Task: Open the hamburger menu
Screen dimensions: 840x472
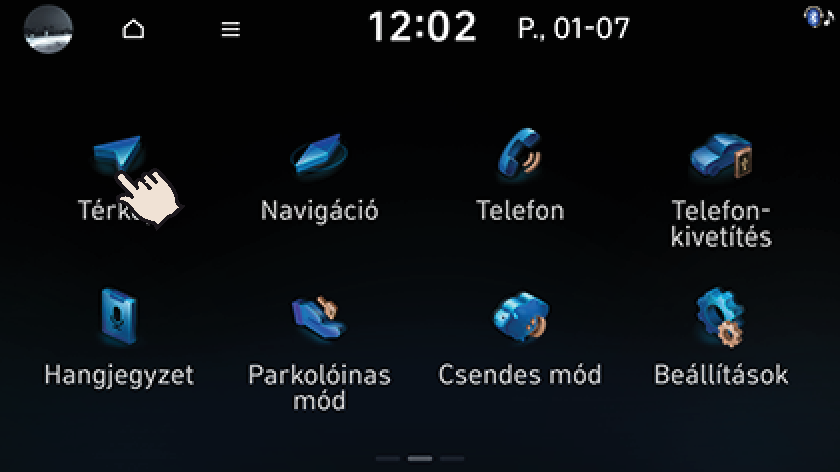Action: pyautogui.click(x=231, y=30)
